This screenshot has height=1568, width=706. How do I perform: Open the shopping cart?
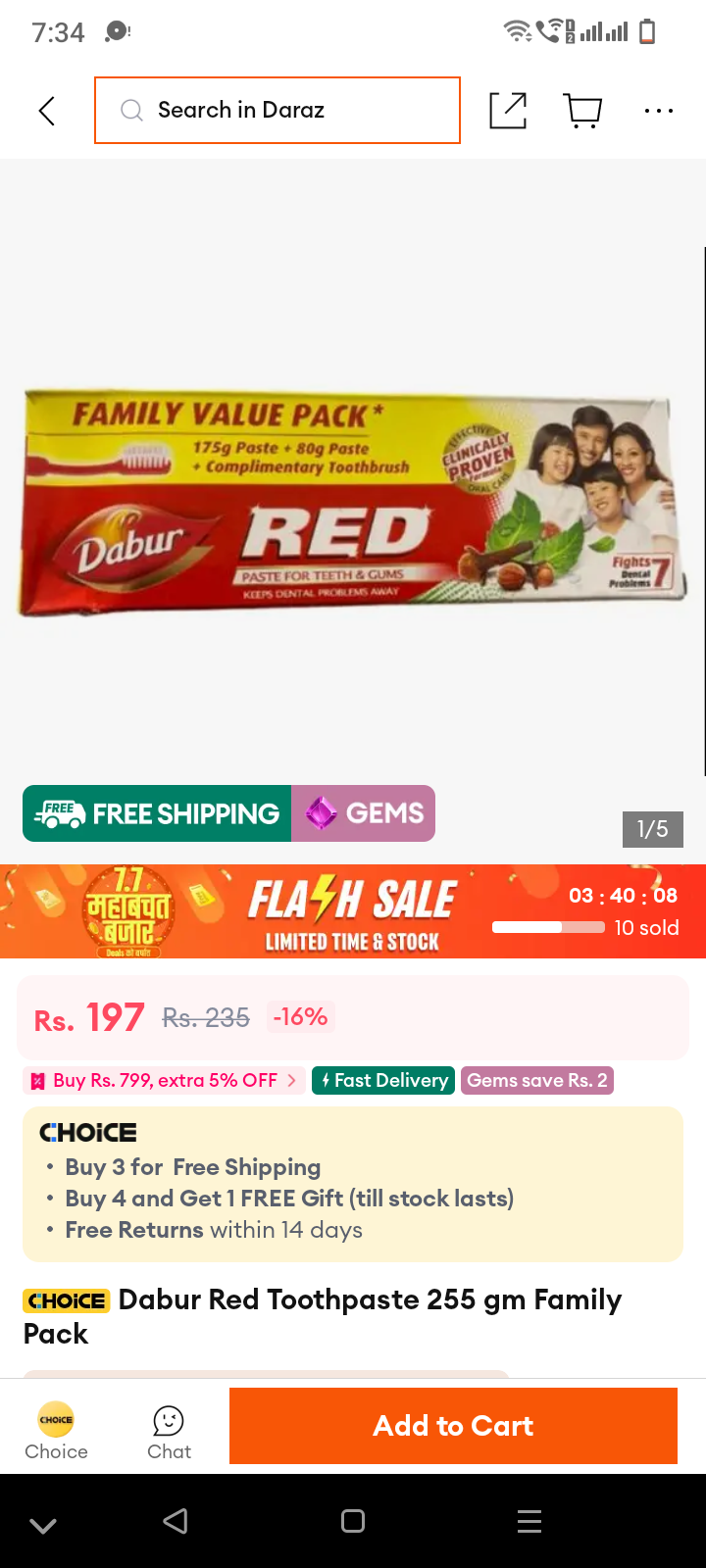pos(583,111)
